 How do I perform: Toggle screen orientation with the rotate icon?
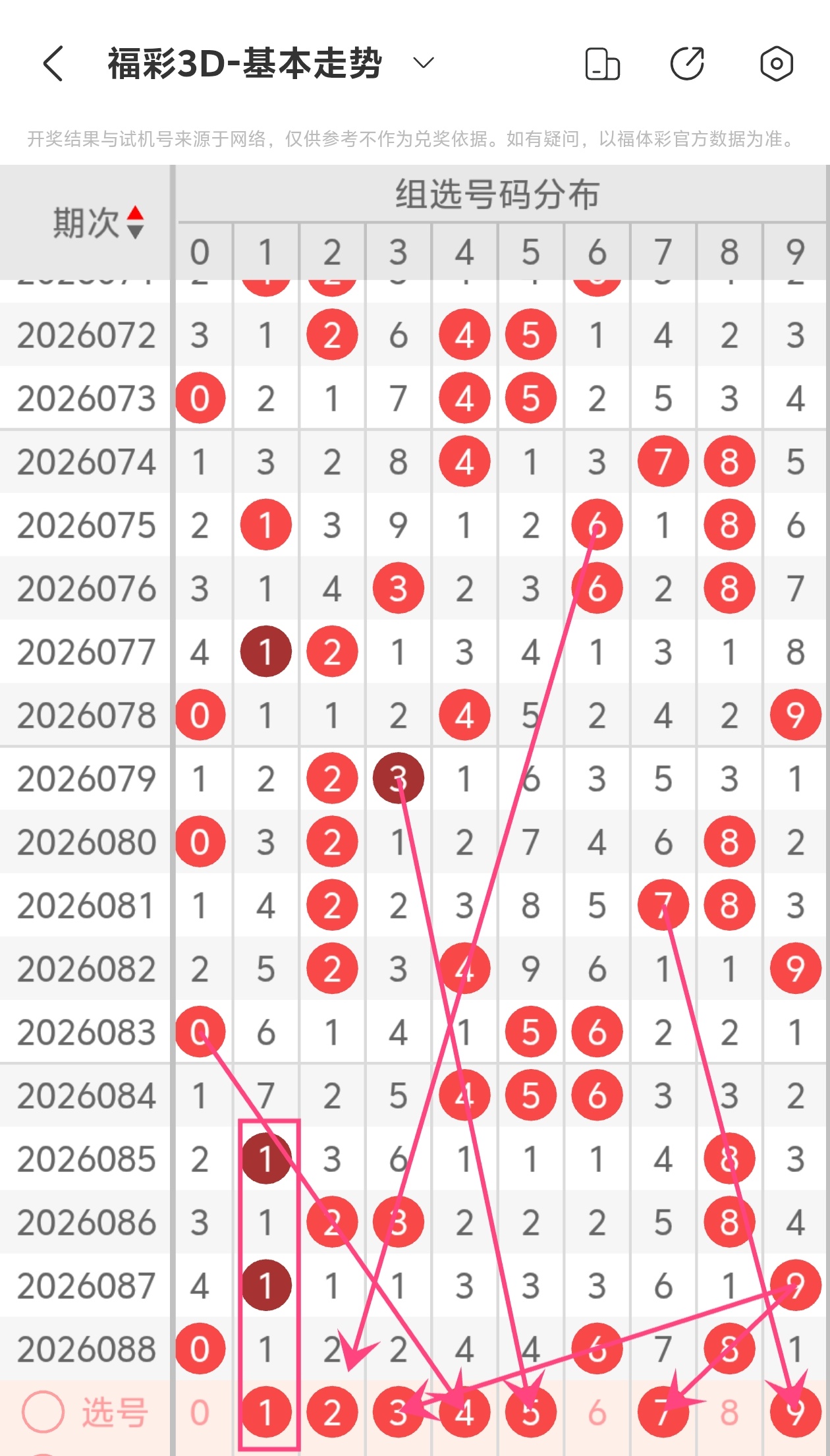click(x=602, y=64)
